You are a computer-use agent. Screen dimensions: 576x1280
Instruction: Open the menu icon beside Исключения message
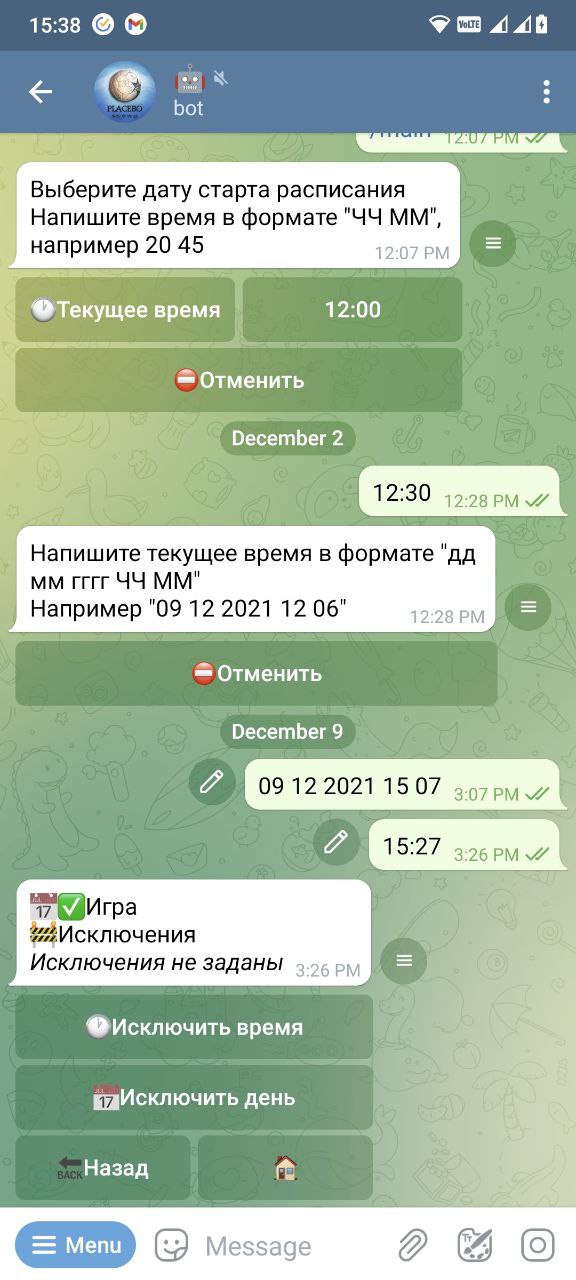coord(404,961)
